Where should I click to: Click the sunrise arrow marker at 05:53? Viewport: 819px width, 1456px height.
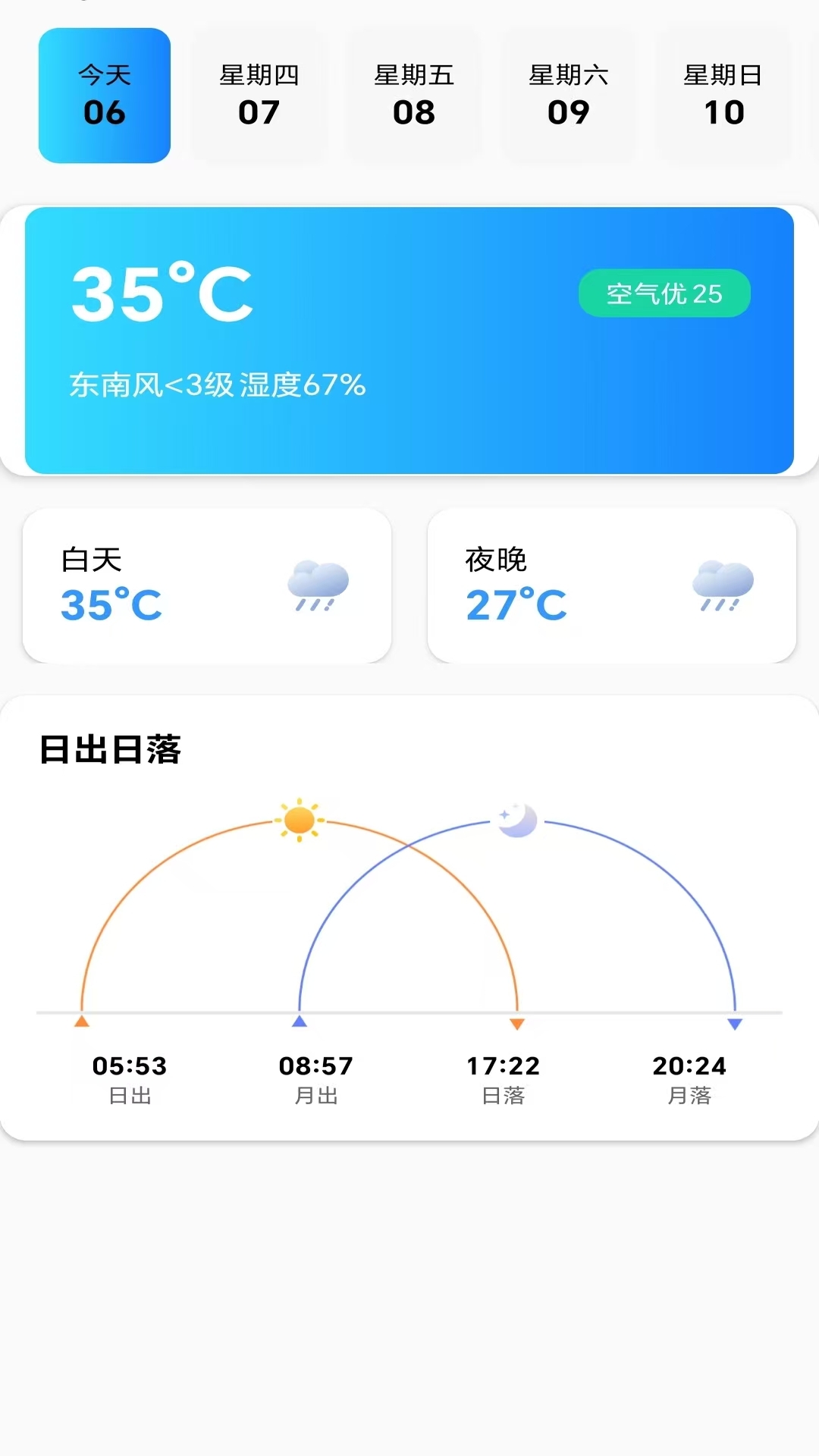click(82, 1021)
